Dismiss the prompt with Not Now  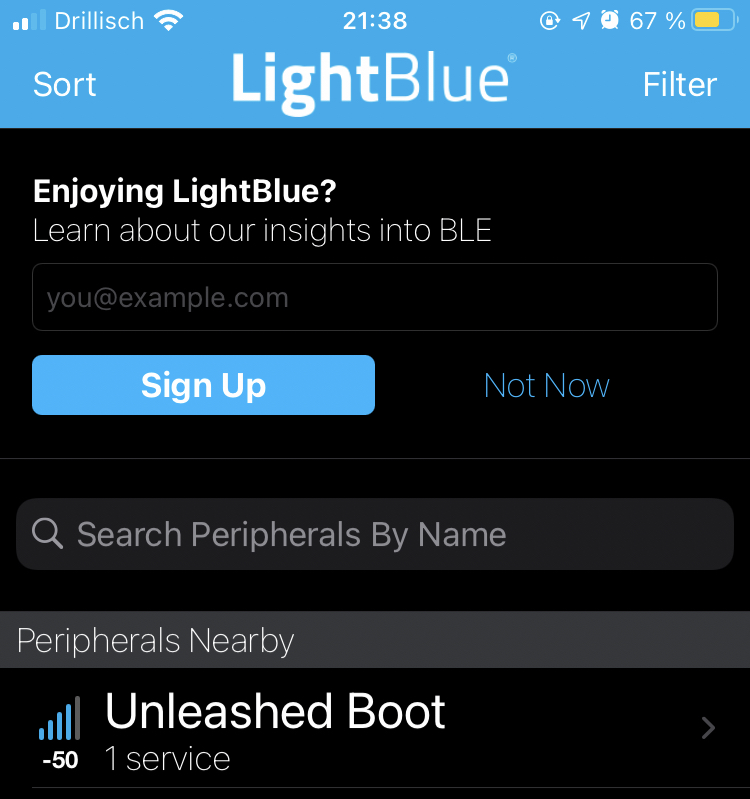(x=546, y=386)
